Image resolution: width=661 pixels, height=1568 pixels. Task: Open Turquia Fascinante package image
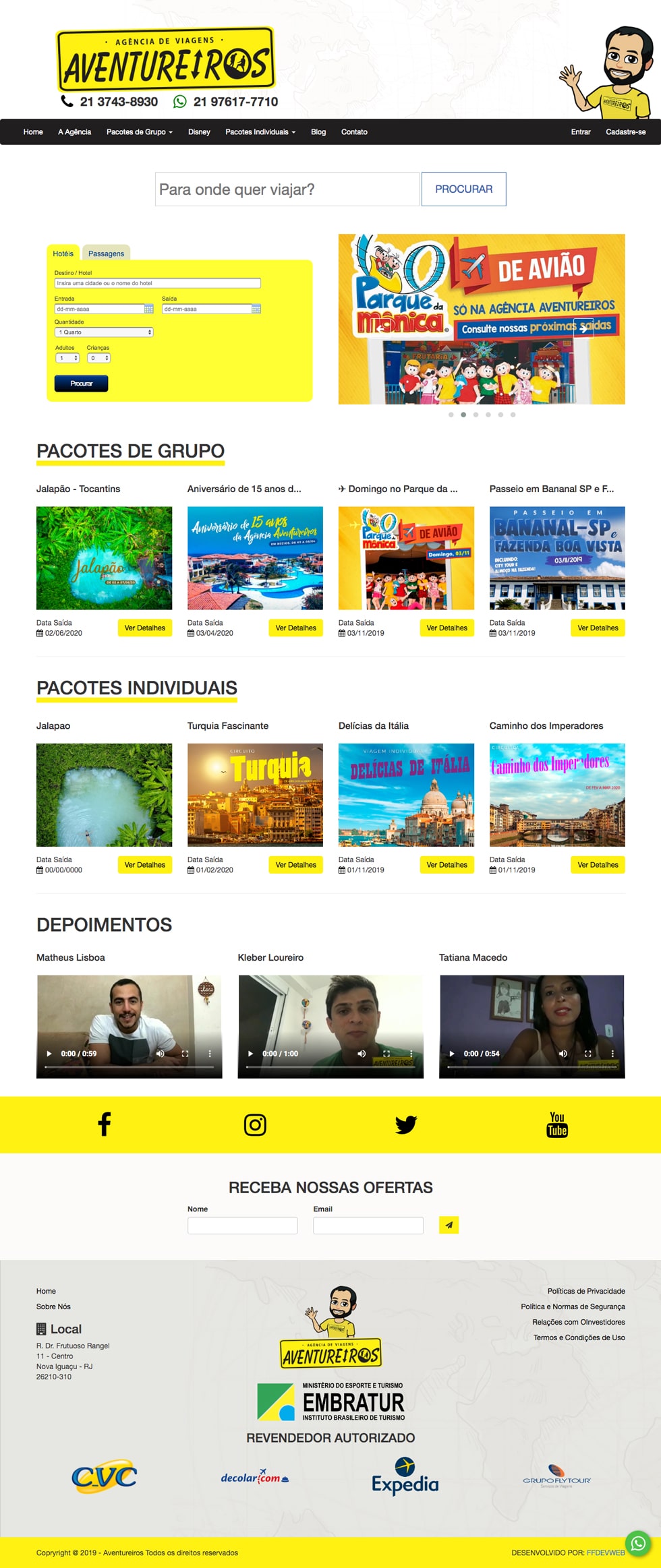[x=255, y=795]
